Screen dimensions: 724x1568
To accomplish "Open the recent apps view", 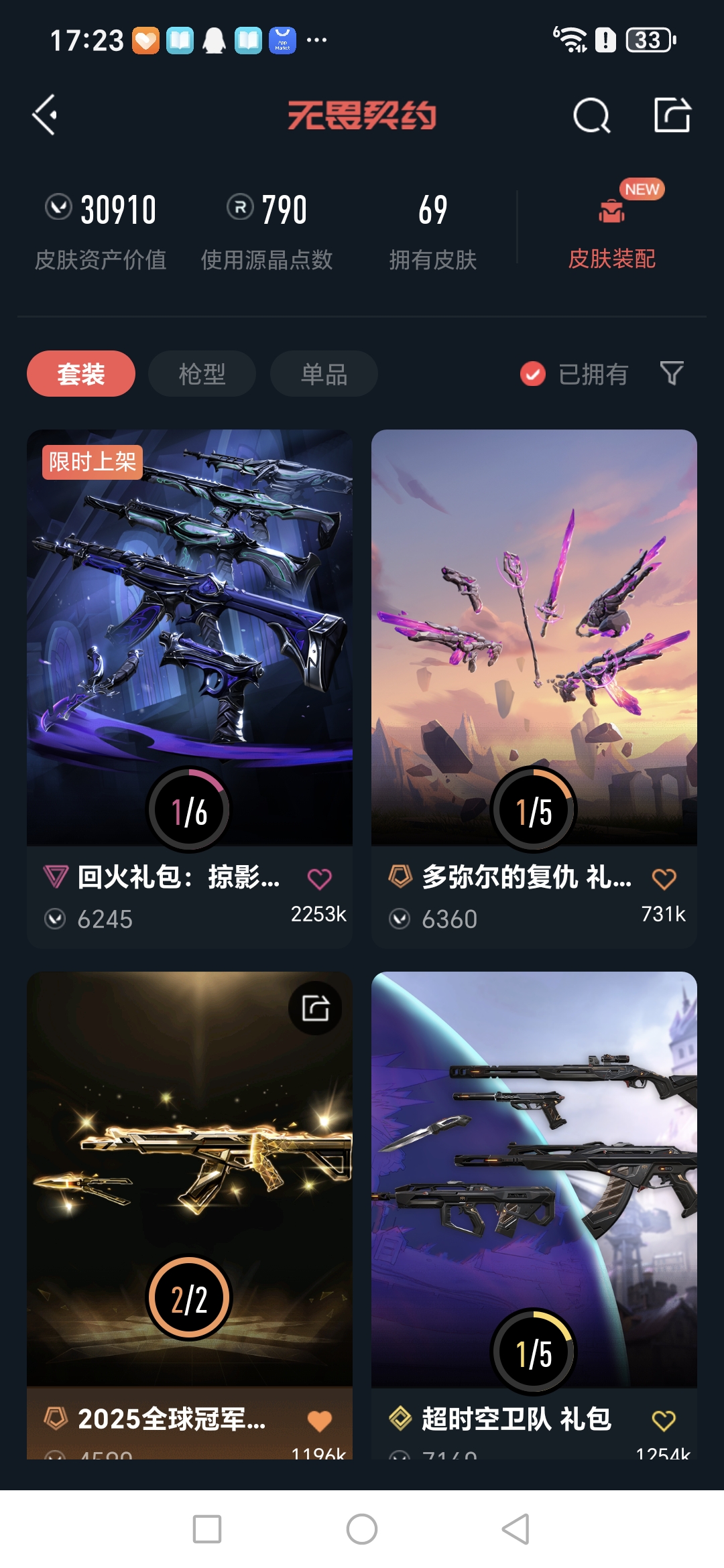I will click(x=207, y=1529).
